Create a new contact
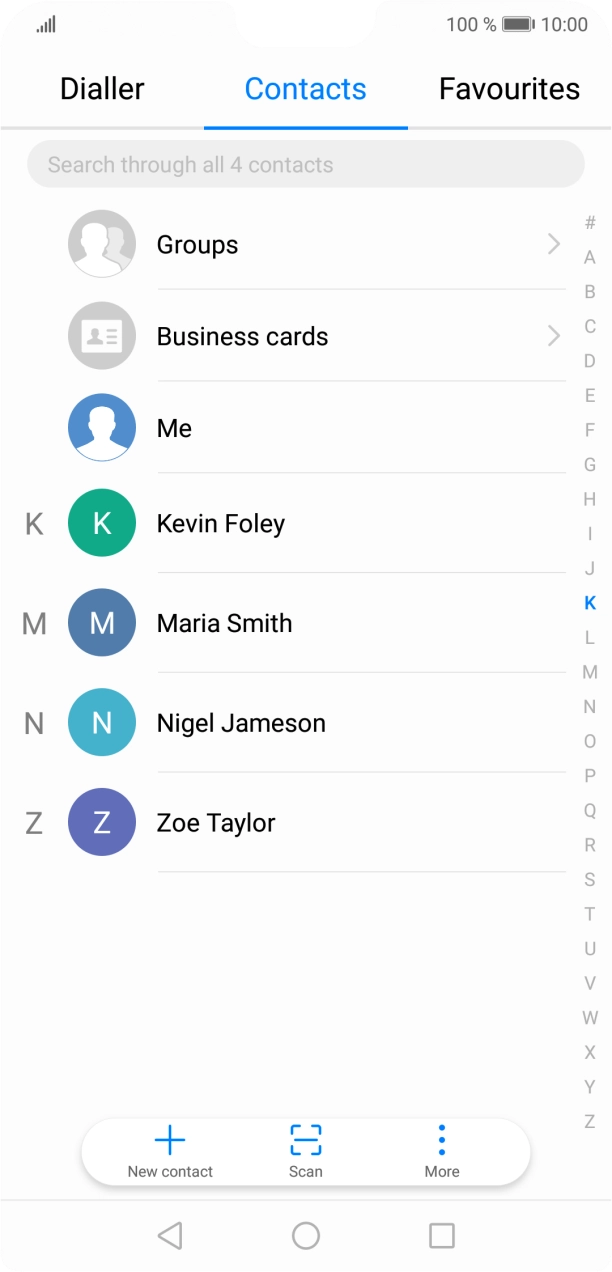The width and height of the screenshot is (612, 1272). tap(170, 1151)
